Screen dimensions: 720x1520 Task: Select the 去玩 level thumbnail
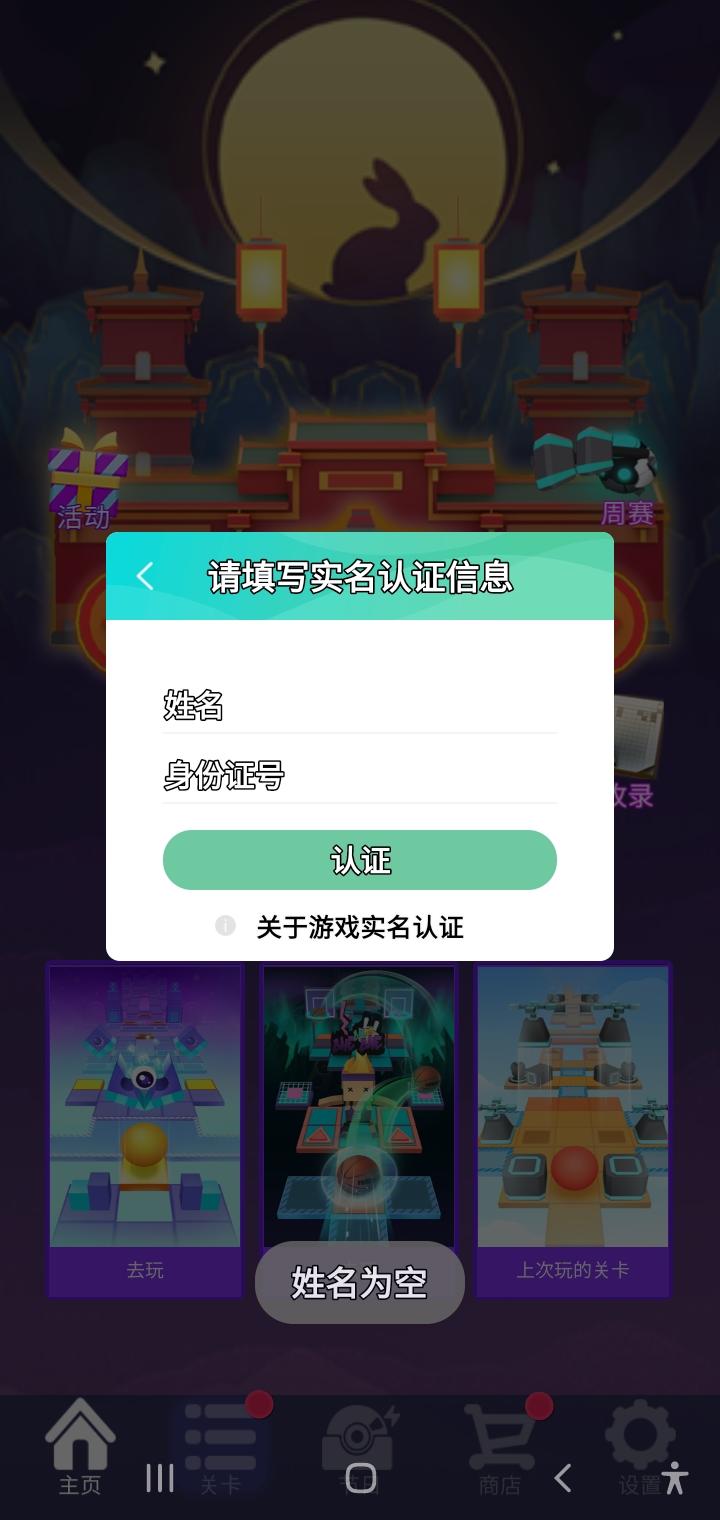tap(144, 1110)
